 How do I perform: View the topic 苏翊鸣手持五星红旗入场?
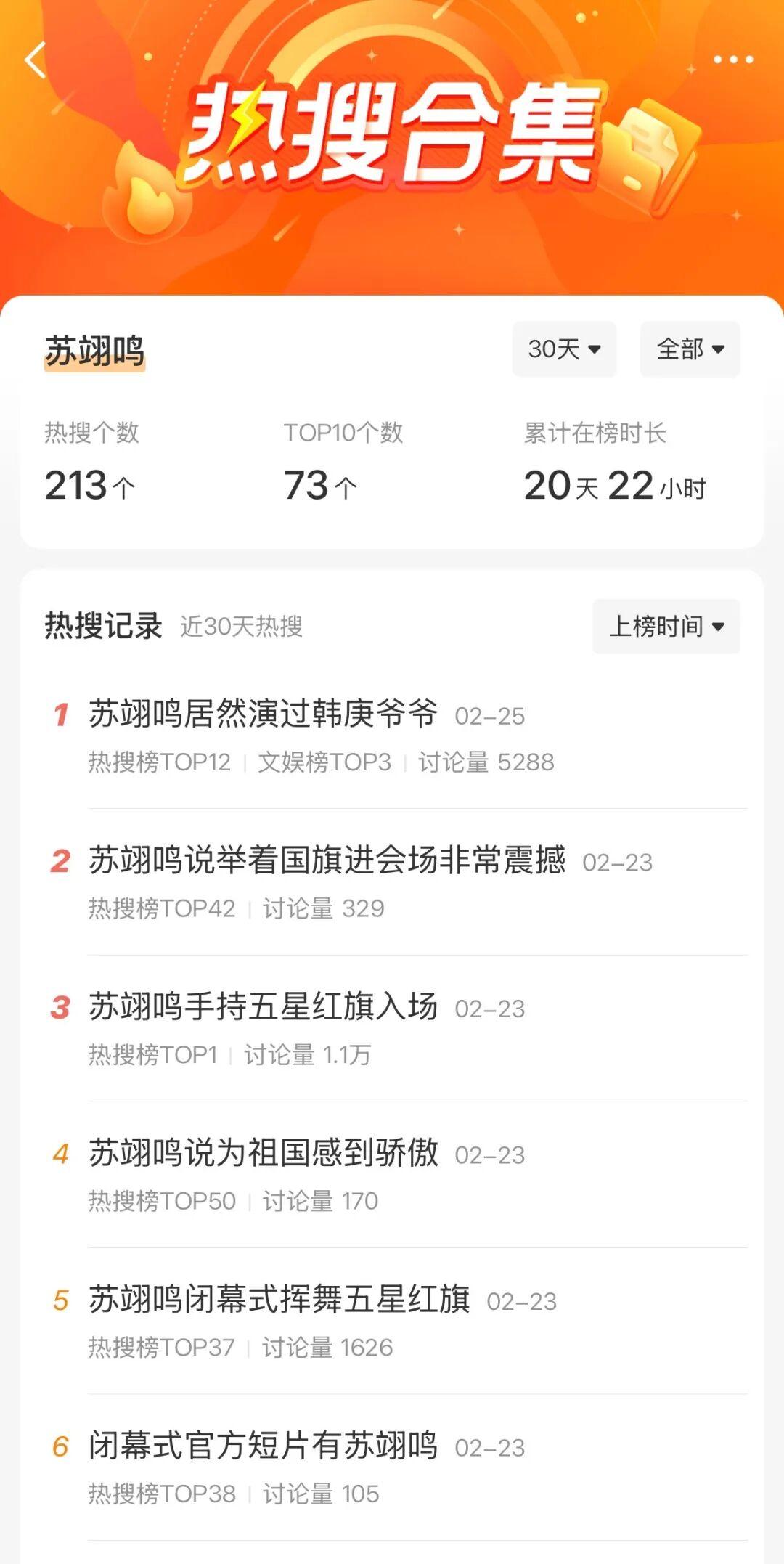(264, 1007)
